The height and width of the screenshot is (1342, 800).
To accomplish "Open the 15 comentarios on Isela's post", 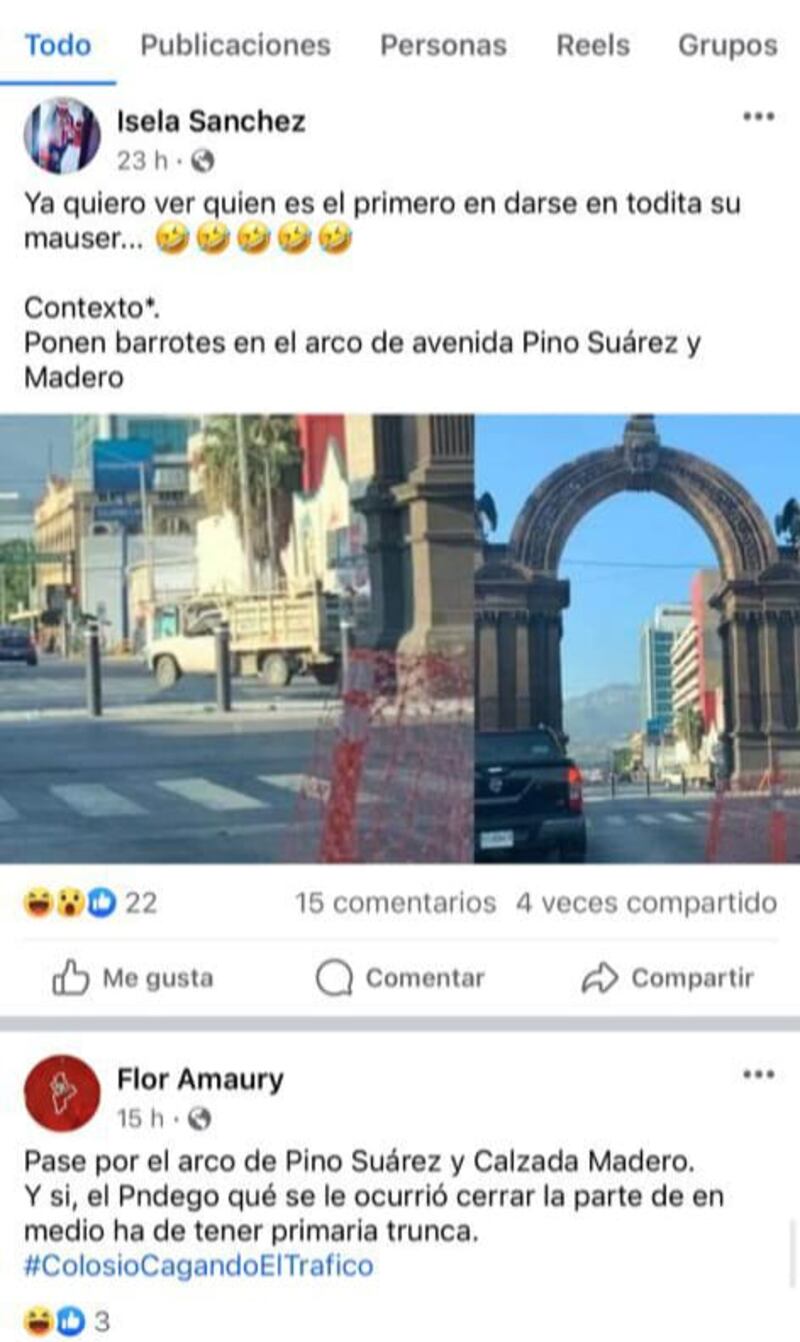I will 395,903.
